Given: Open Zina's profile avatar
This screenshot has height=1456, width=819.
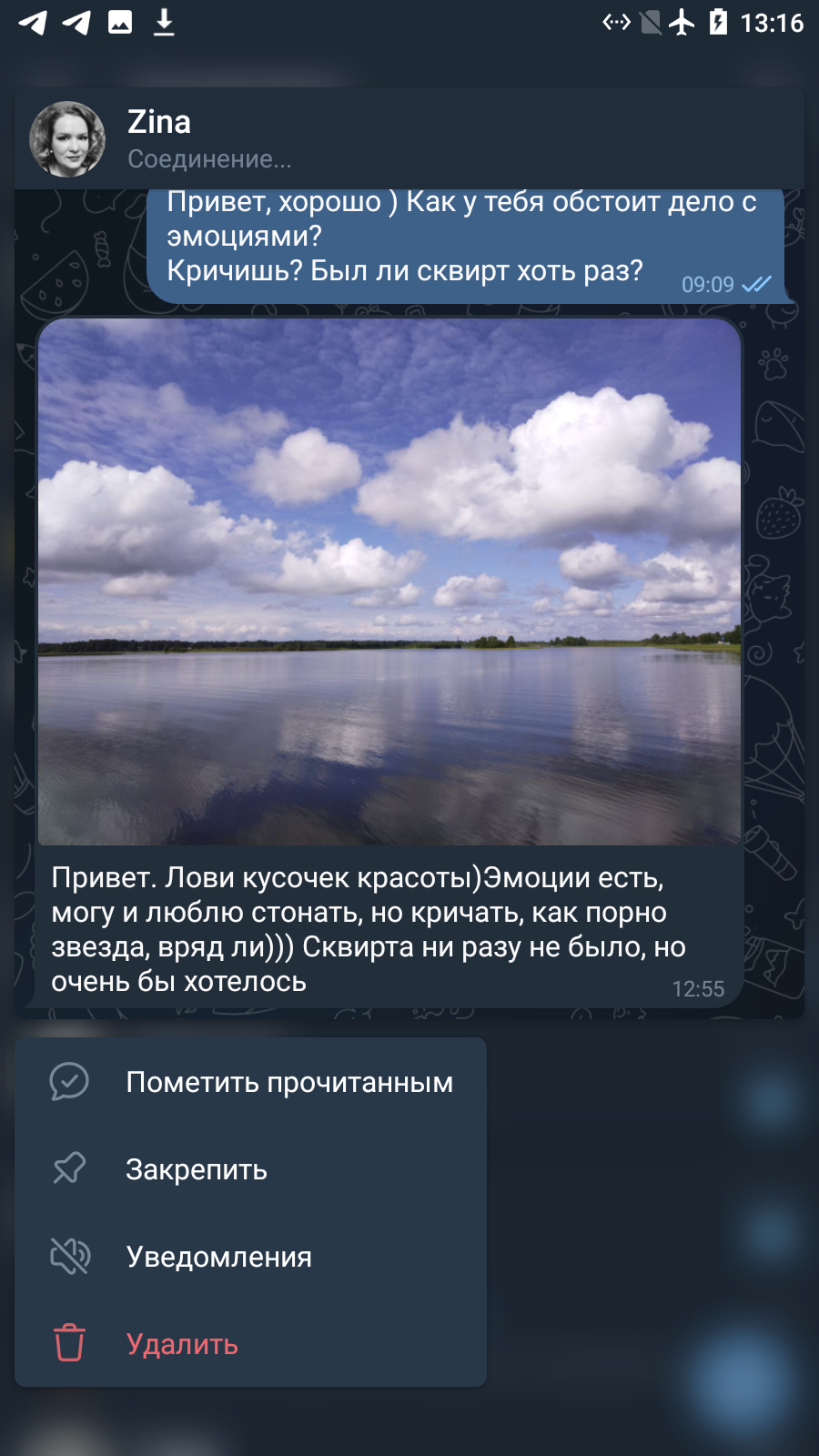Looking at the screenshot, I should pyautogui.click(x=67, y=139).
